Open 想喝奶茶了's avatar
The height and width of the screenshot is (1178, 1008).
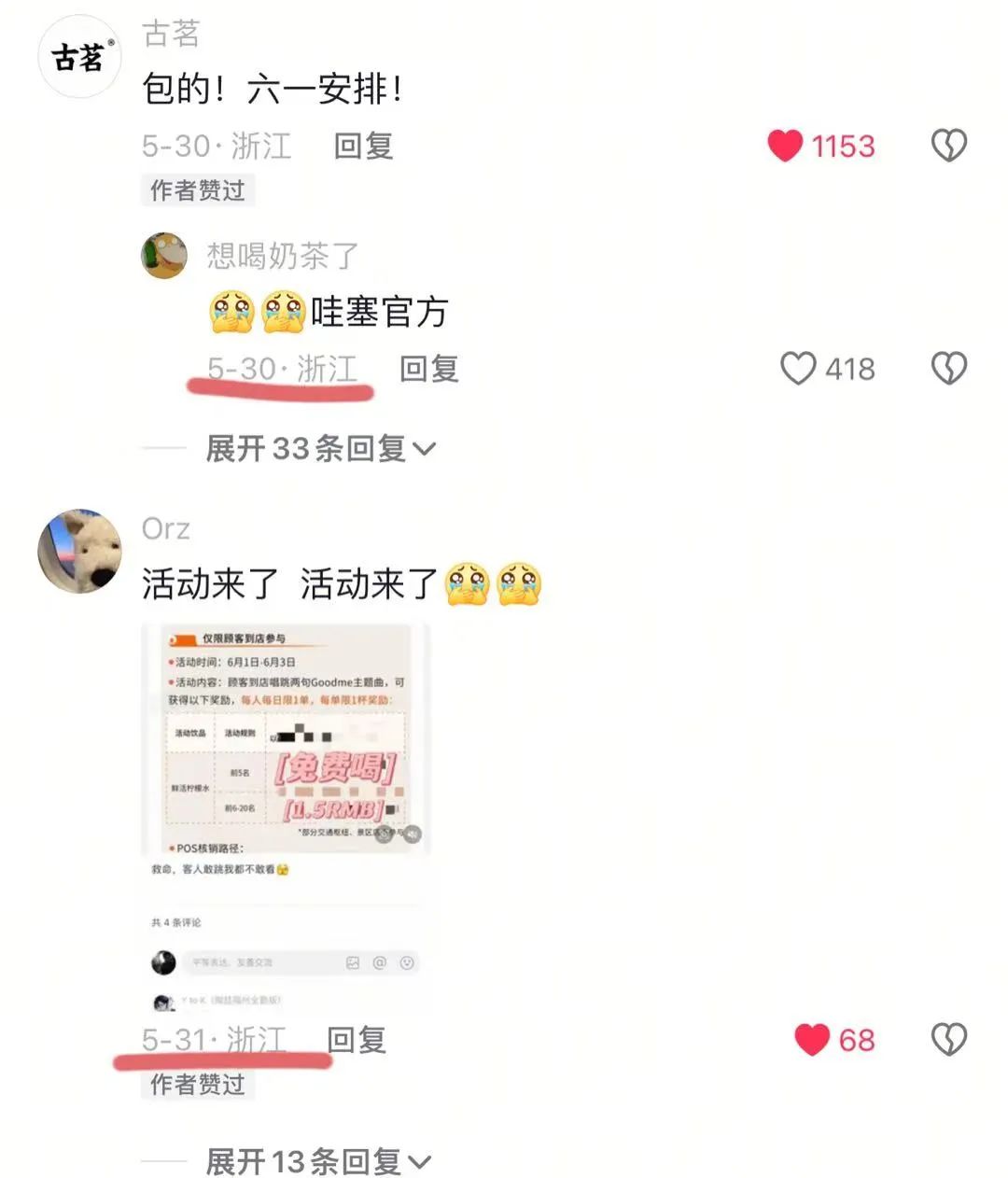point(164,255)
